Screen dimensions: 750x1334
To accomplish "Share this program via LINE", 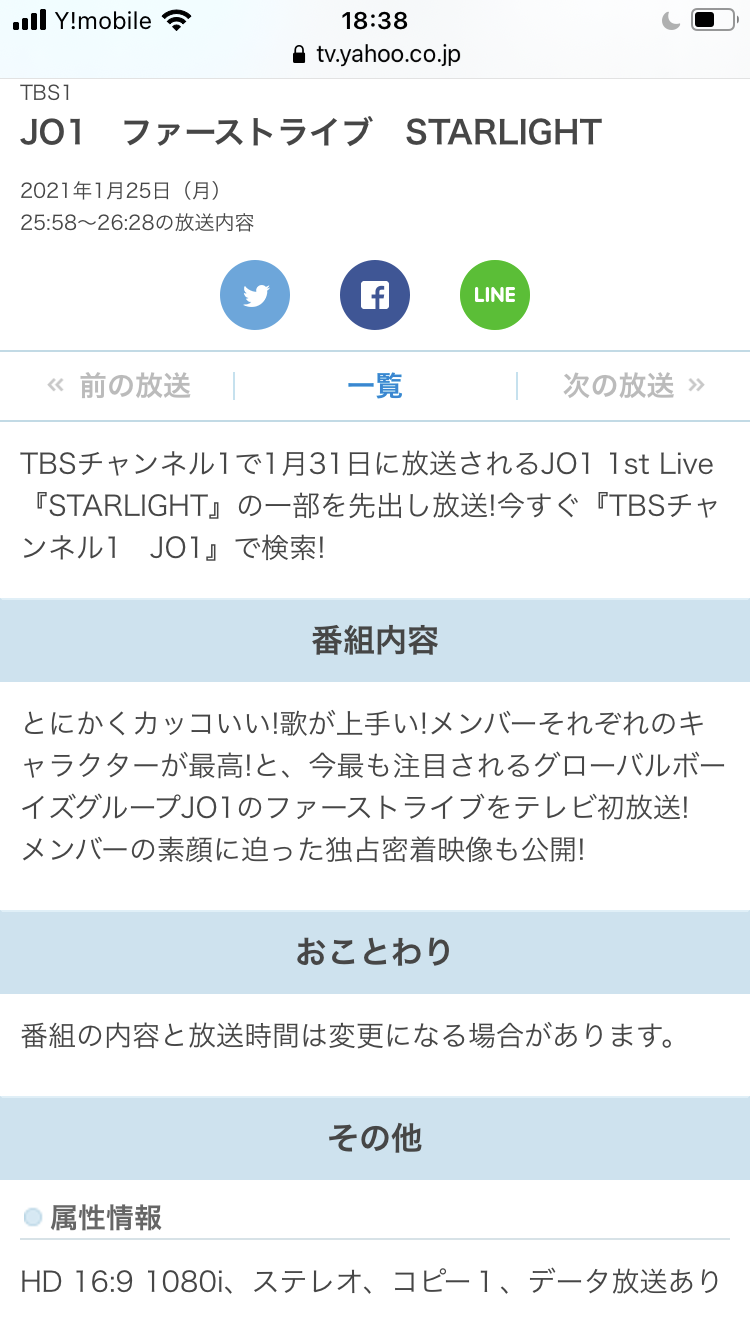I will click(495, 295).
